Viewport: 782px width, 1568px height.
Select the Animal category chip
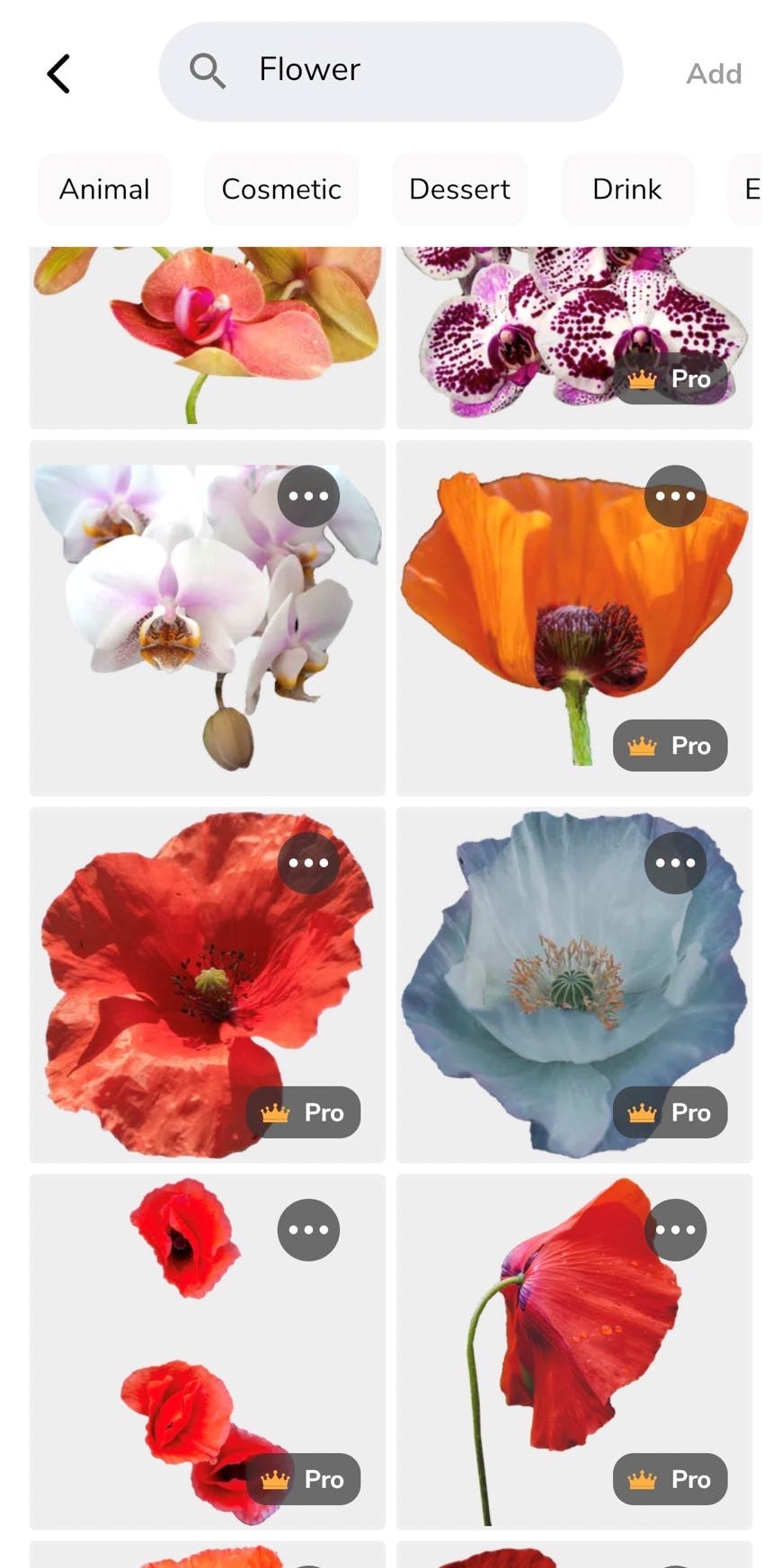(104, 190)
